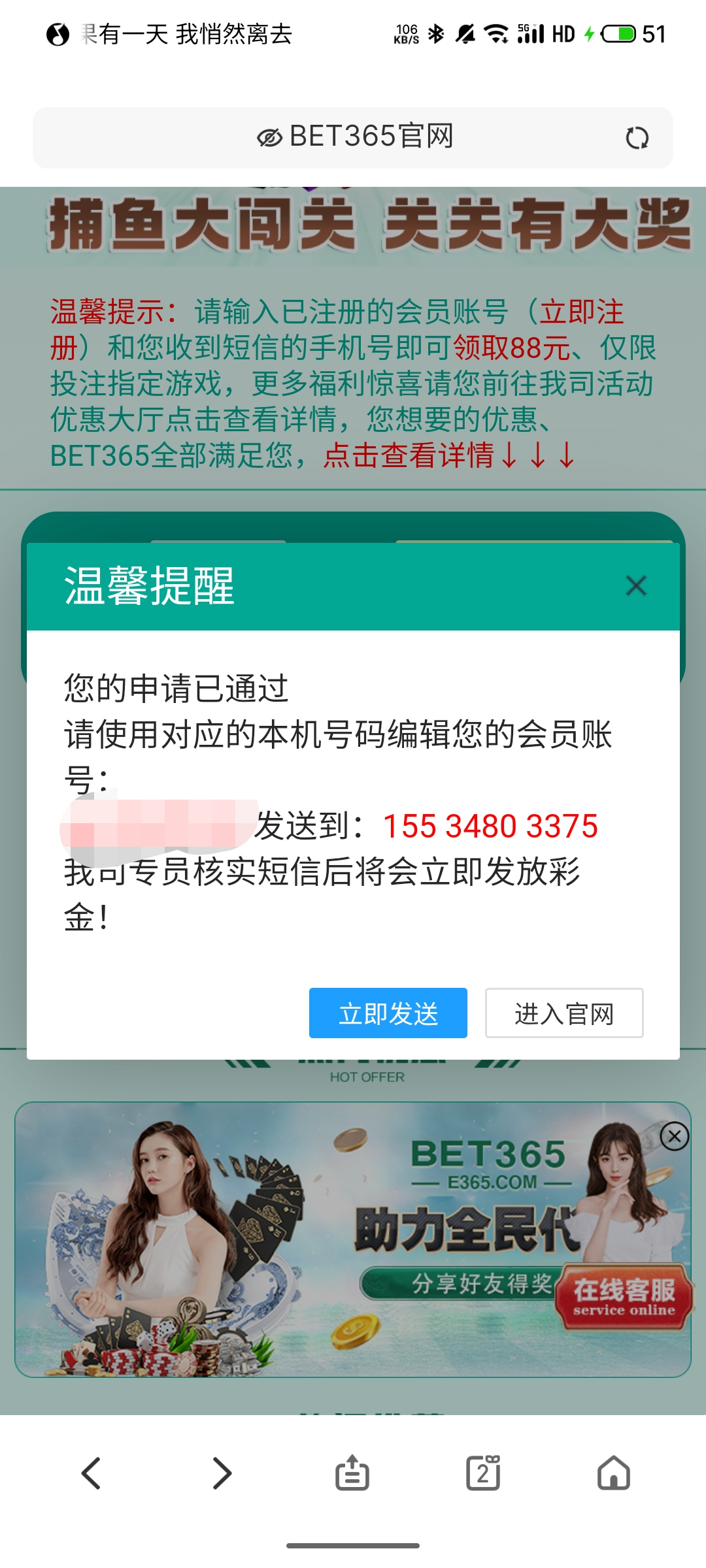
Task: Tap the 进入官网 button
Action: (564, 1013)
